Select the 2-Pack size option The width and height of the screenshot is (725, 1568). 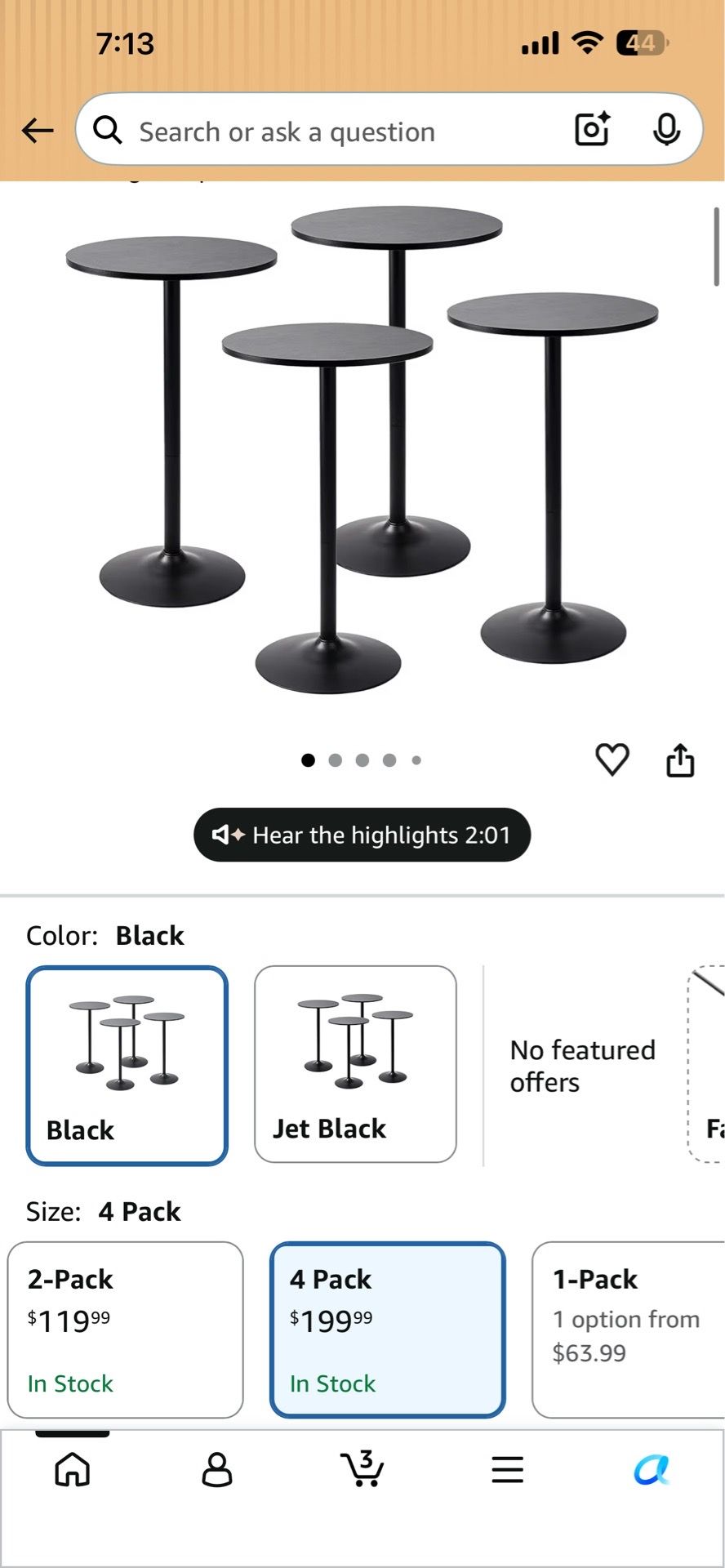[x=126, y=1330]
